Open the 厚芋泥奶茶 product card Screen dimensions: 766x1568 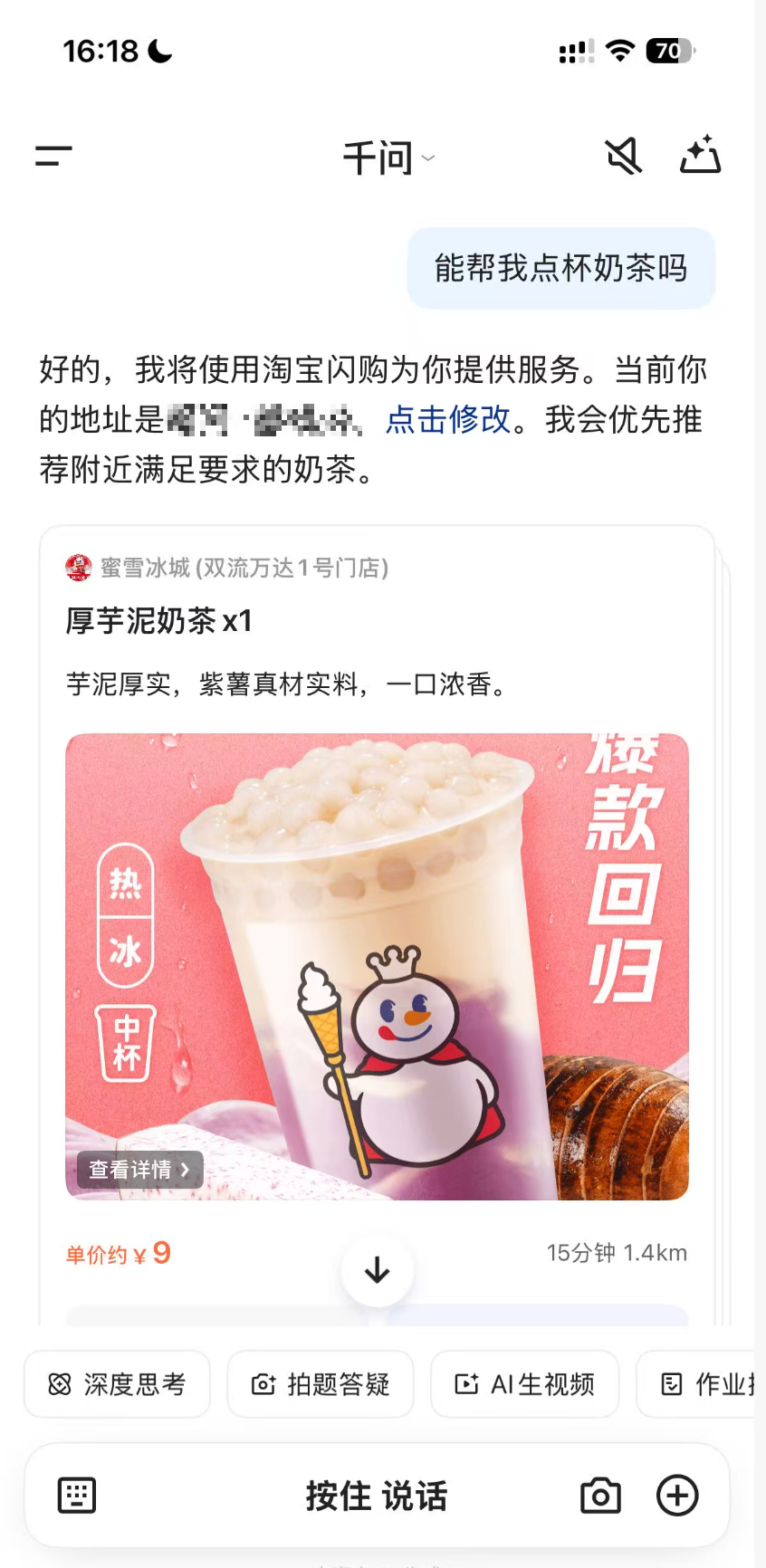(159, 621)
